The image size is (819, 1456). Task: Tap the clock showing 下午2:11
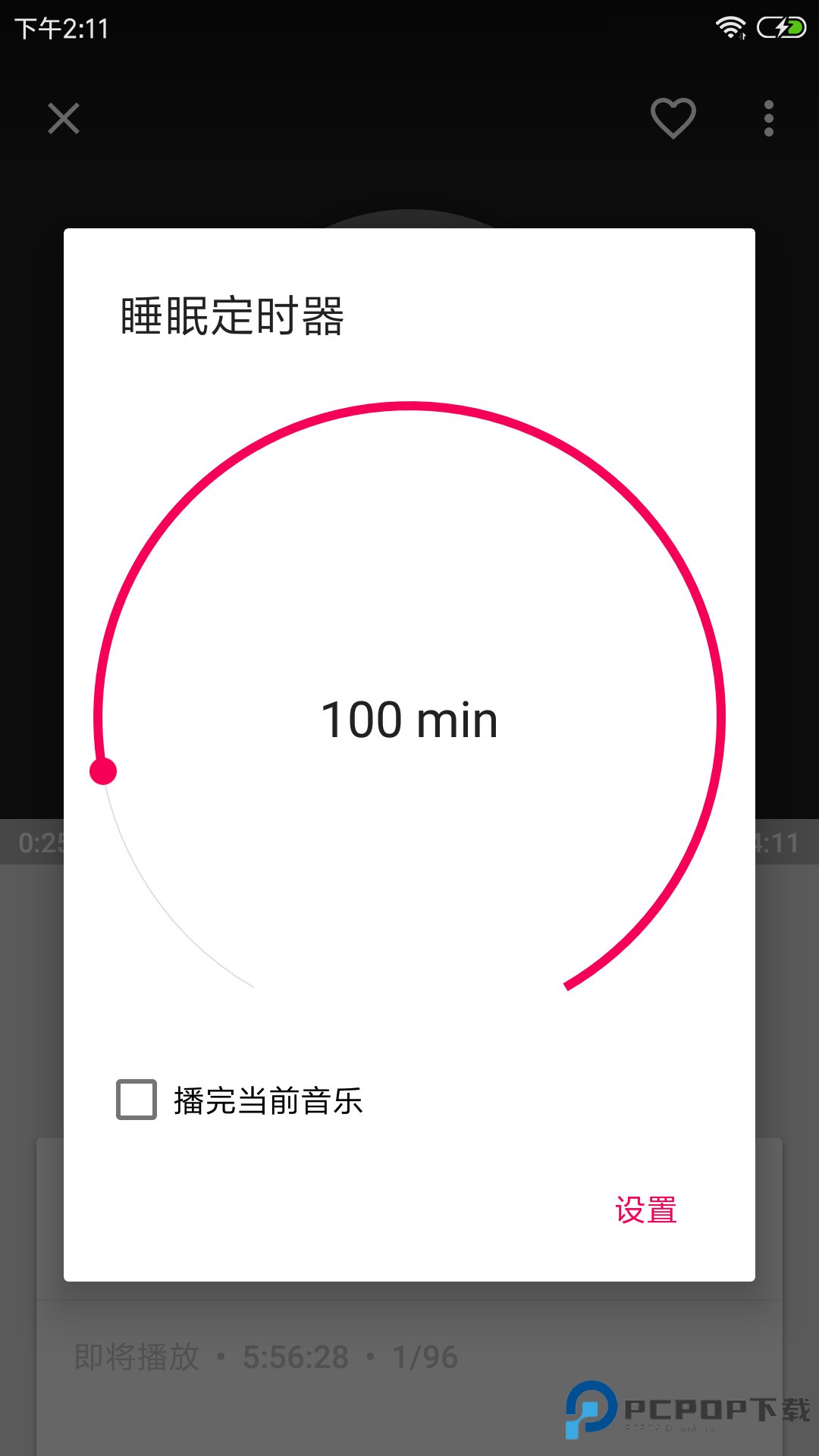(x=61, y=29)
